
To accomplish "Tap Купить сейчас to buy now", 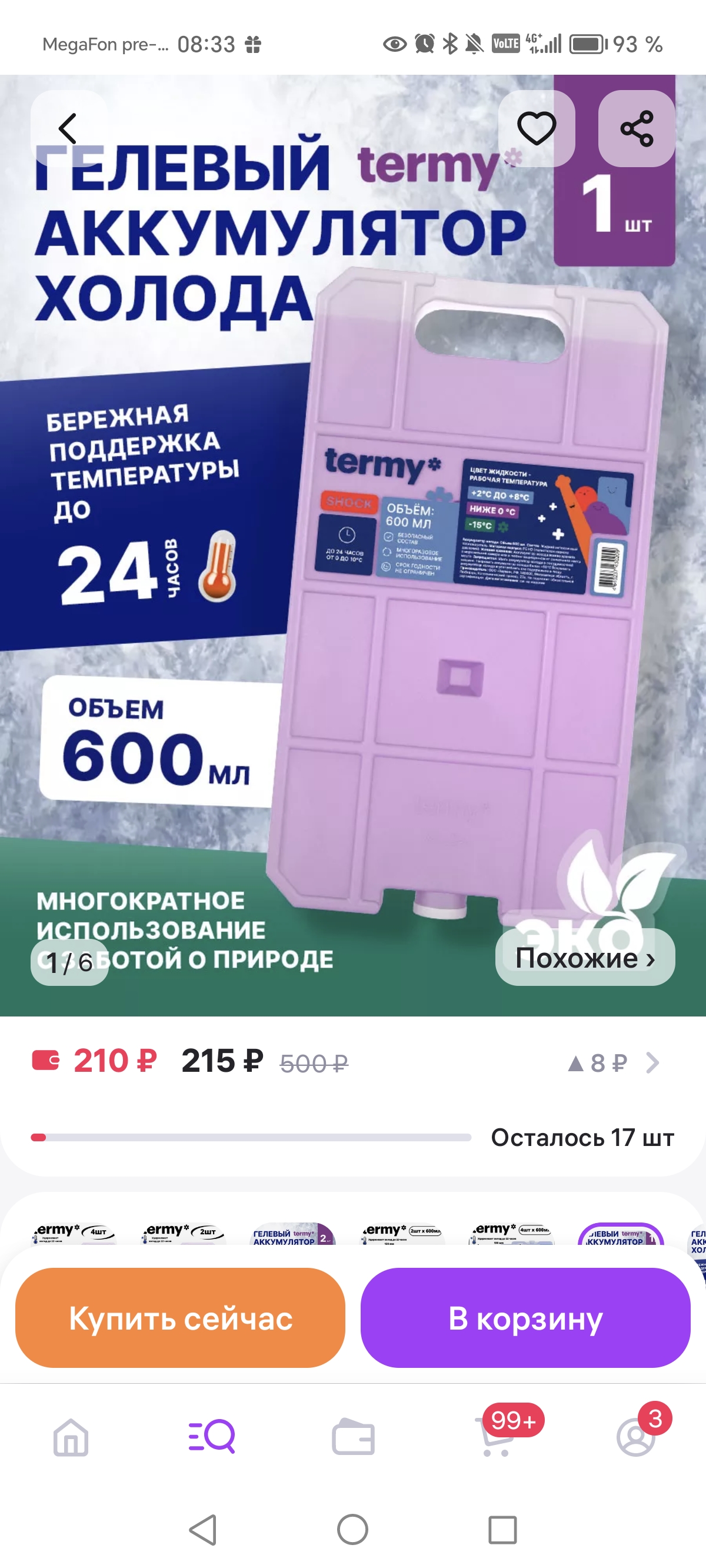I will coord(181,1322).
